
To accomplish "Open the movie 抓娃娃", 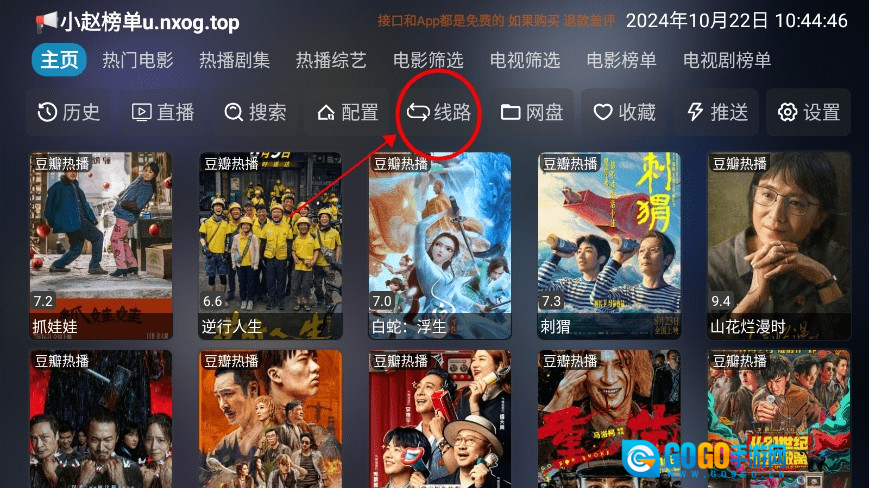I will point(101,245).
